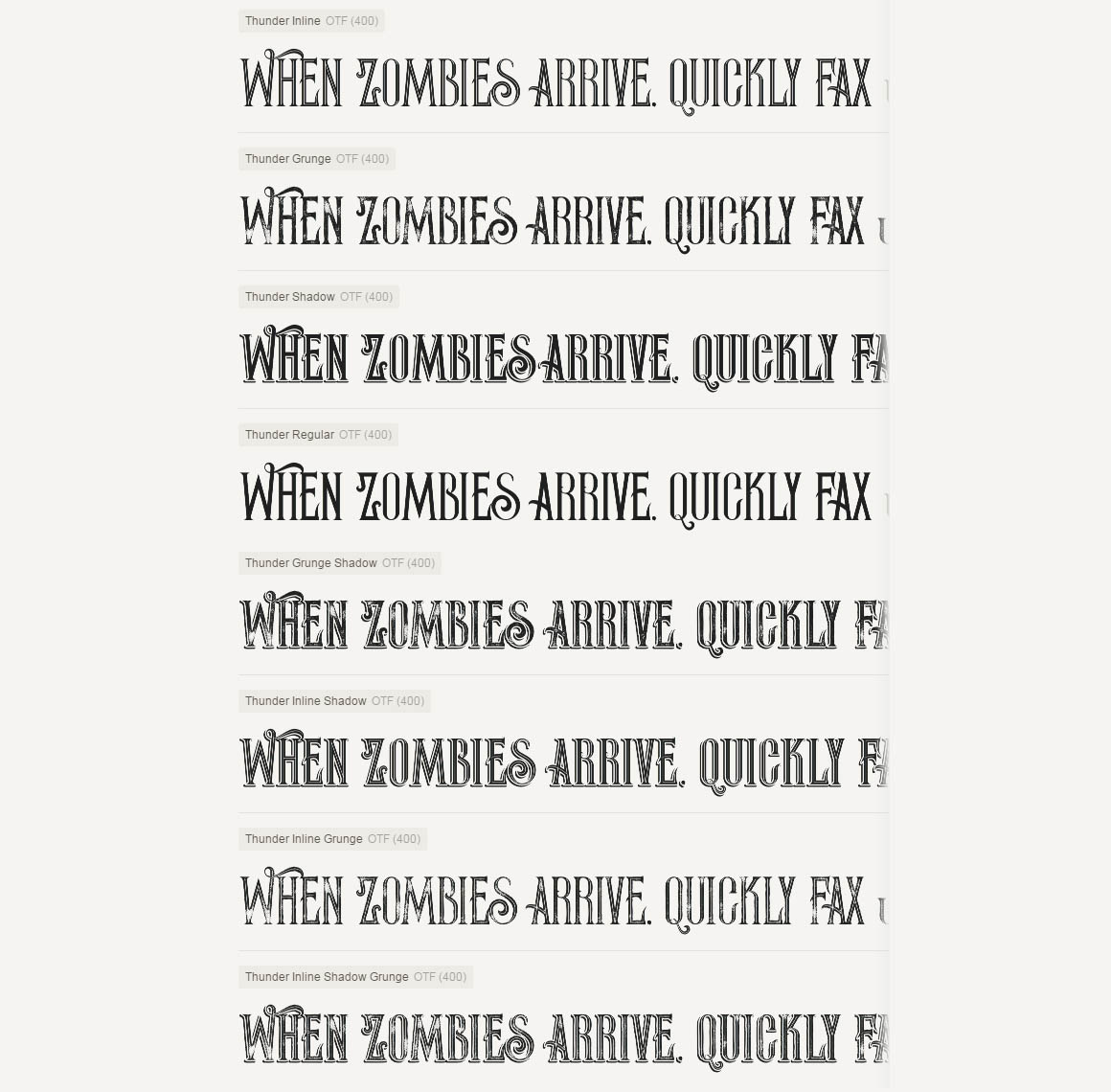1111x1092 pixels.
Task: Open the Thunder Inline Grunge font
Action: pos(555,902)
